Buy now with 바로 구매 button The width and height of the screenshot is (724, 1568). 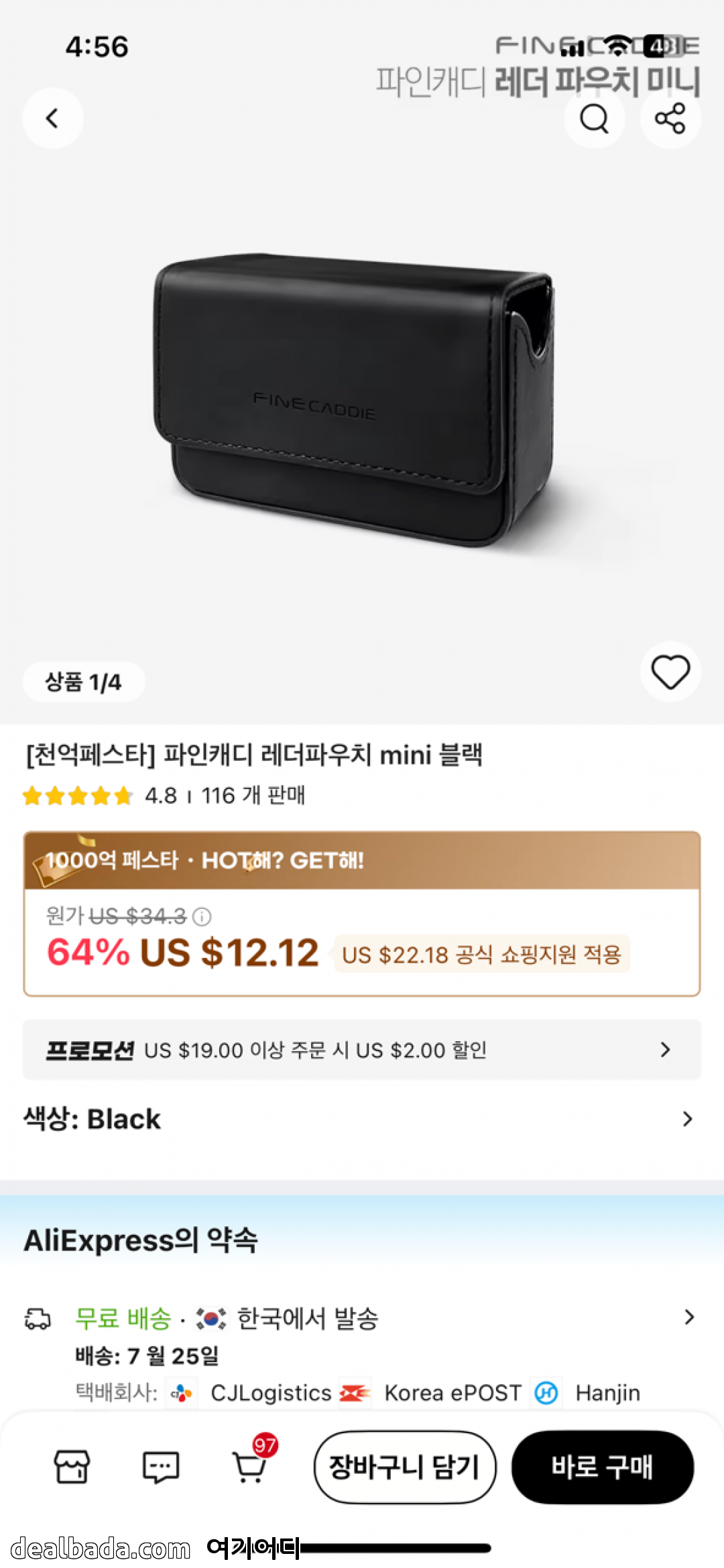603,1467
